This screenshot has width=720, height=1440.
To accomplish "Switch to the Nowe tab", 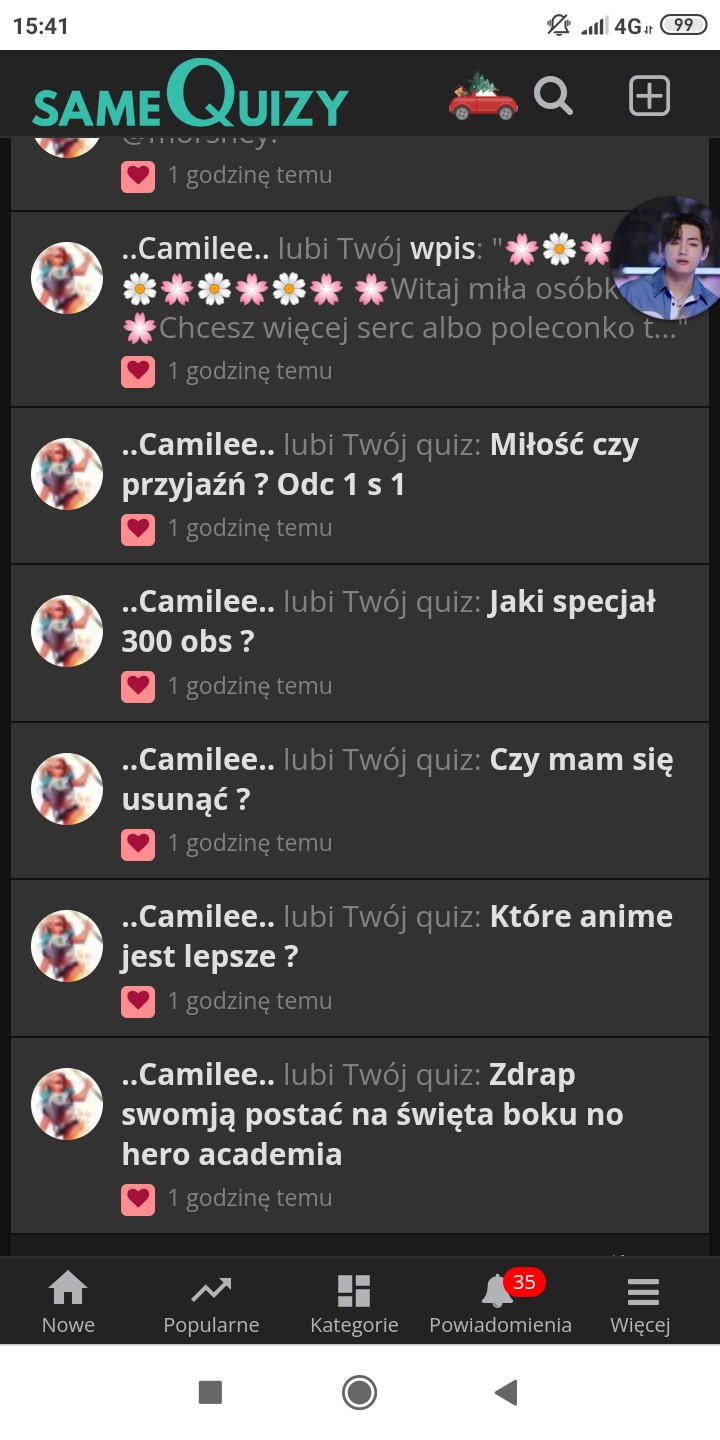I will [68, 1302].
